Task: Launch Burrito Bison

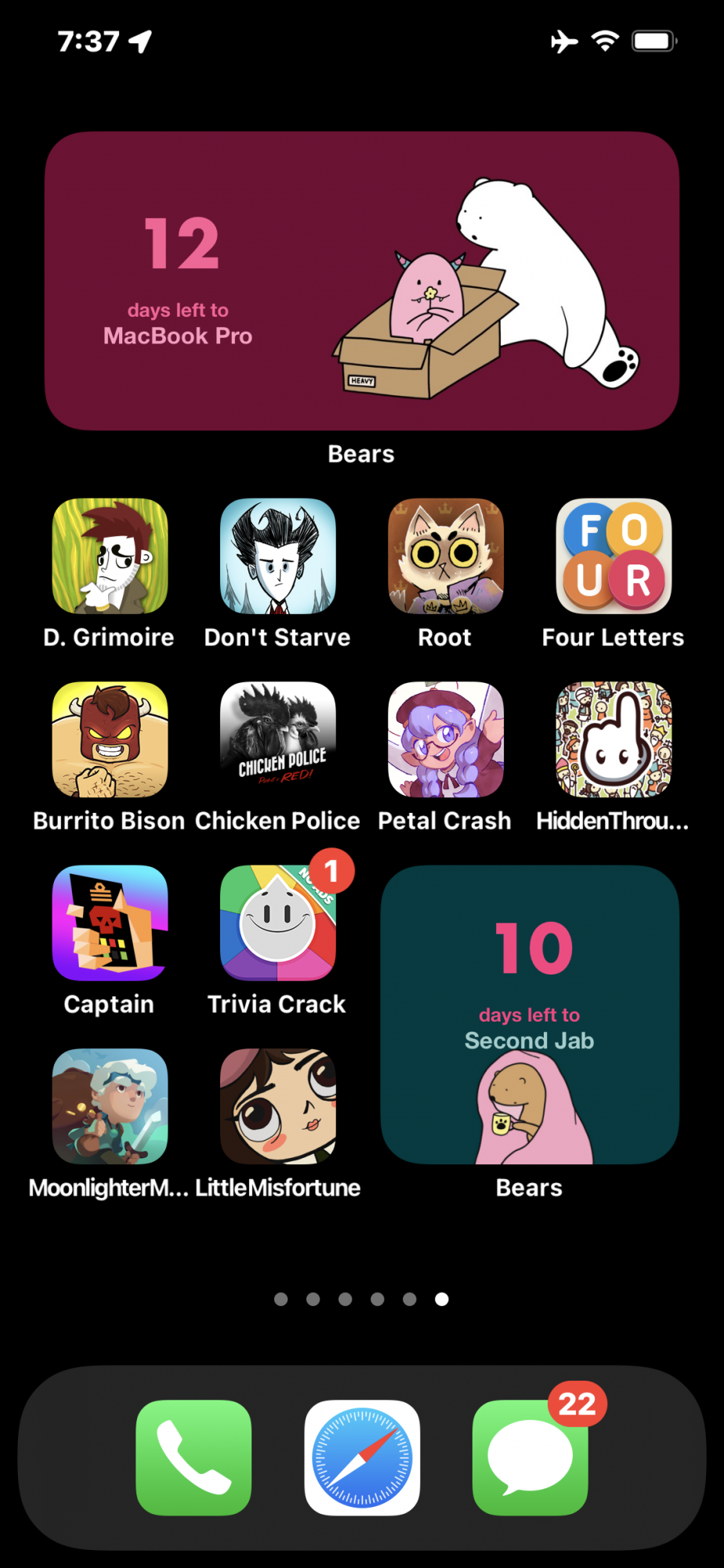Action: 110,739
